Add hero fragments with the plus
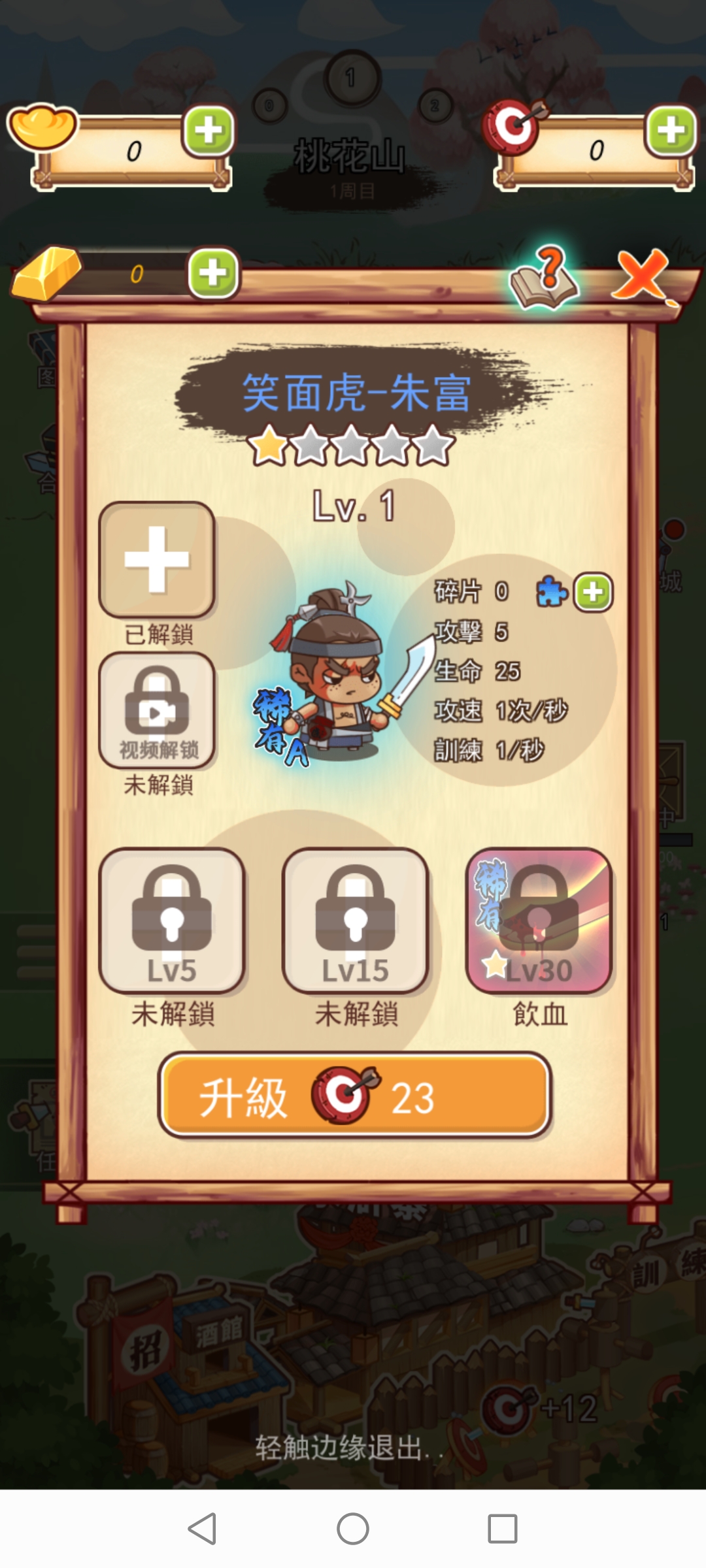The width and height of the screenshot is (706, 1568). tap(593, 592)
